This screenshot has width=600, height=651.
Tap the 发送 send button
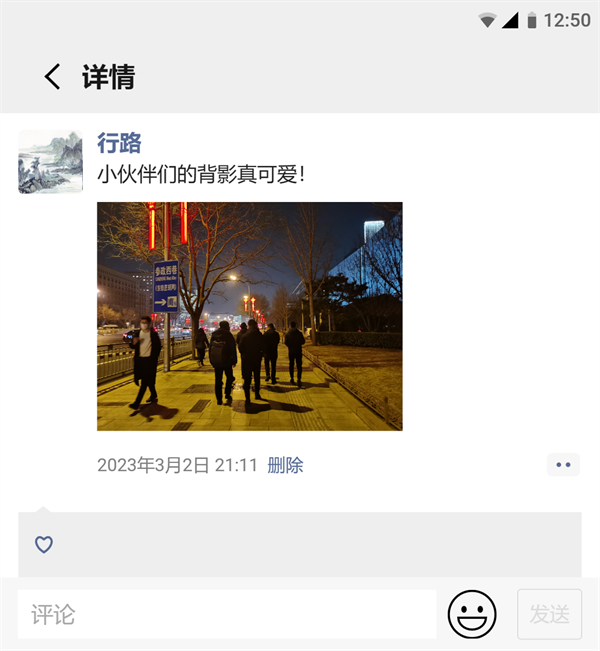click(x=549, y=614)
